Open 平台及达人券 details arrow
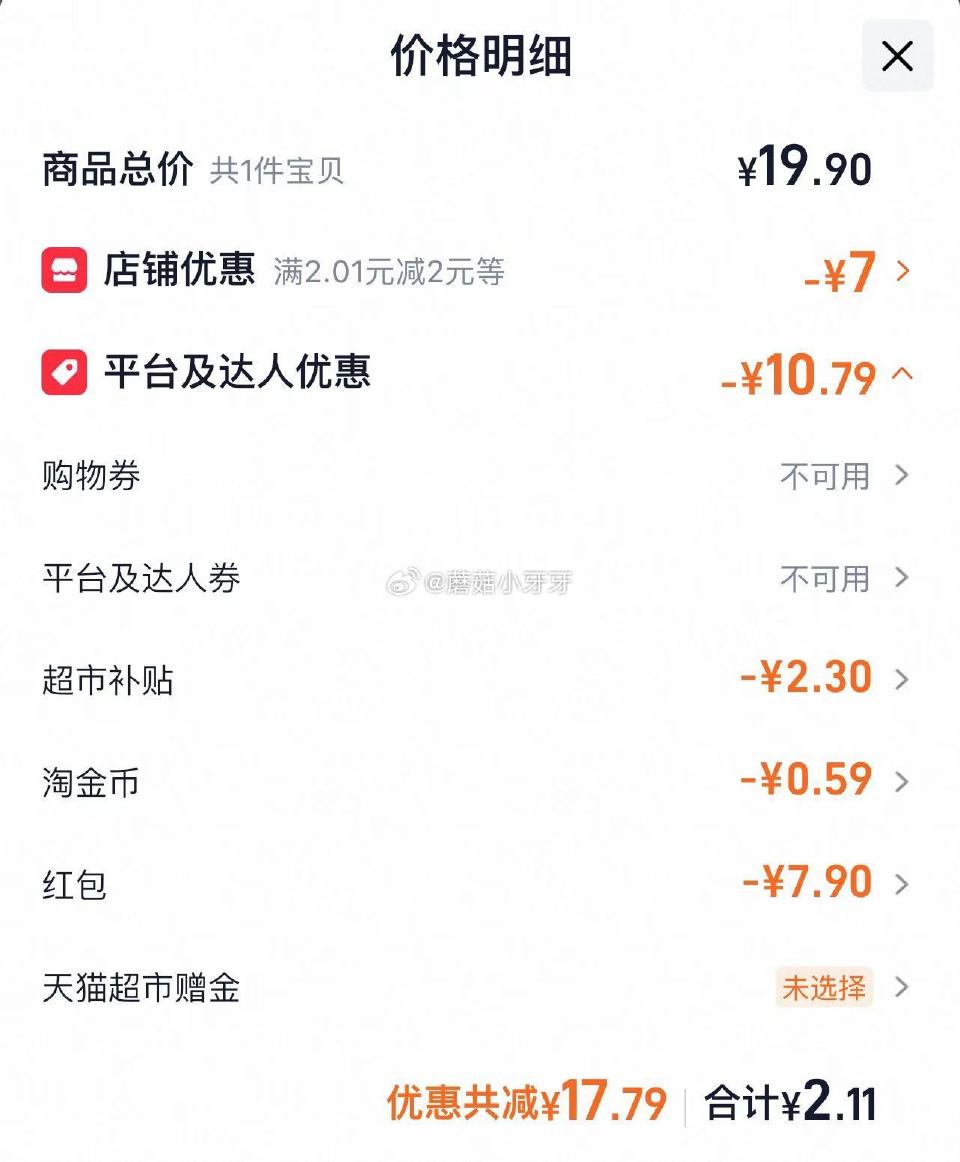960x1162 pixels. point(905,580)
